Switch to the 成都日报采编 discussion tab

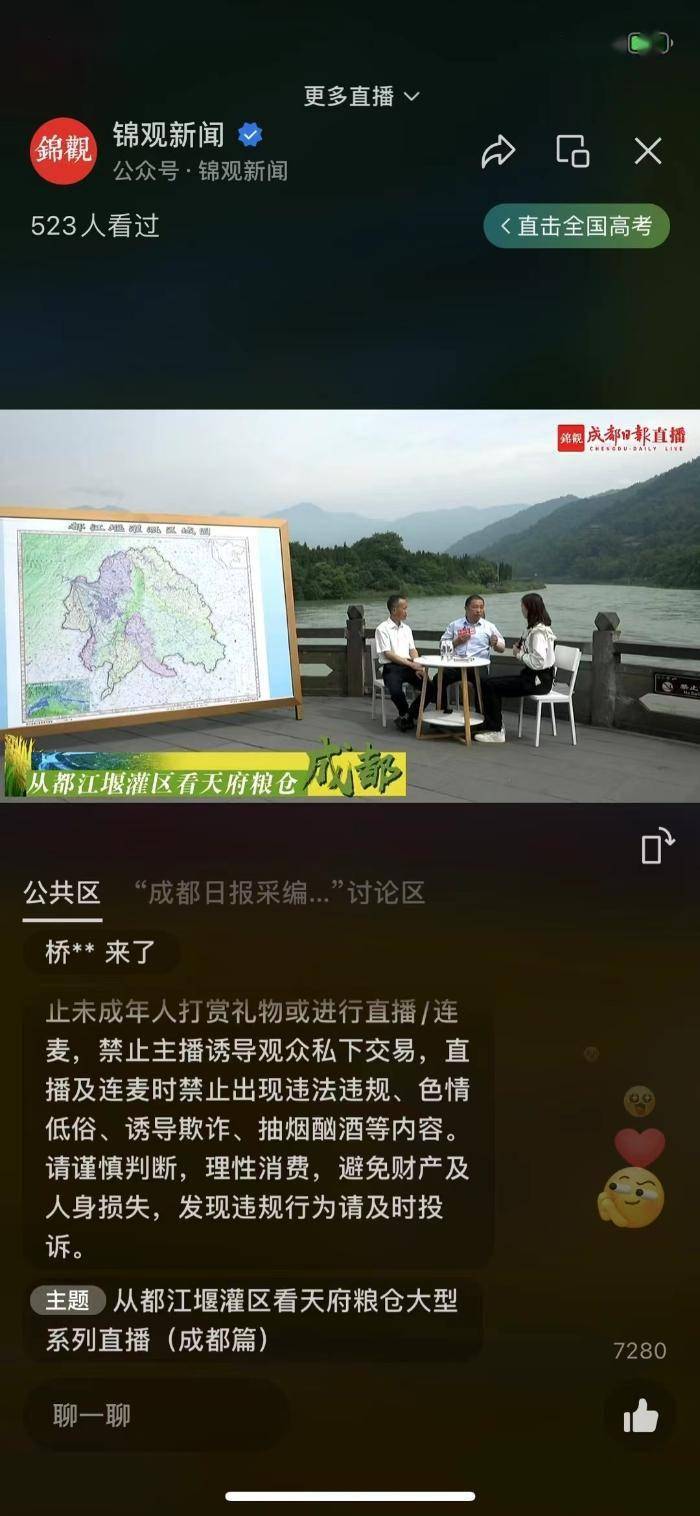point(279,893)
